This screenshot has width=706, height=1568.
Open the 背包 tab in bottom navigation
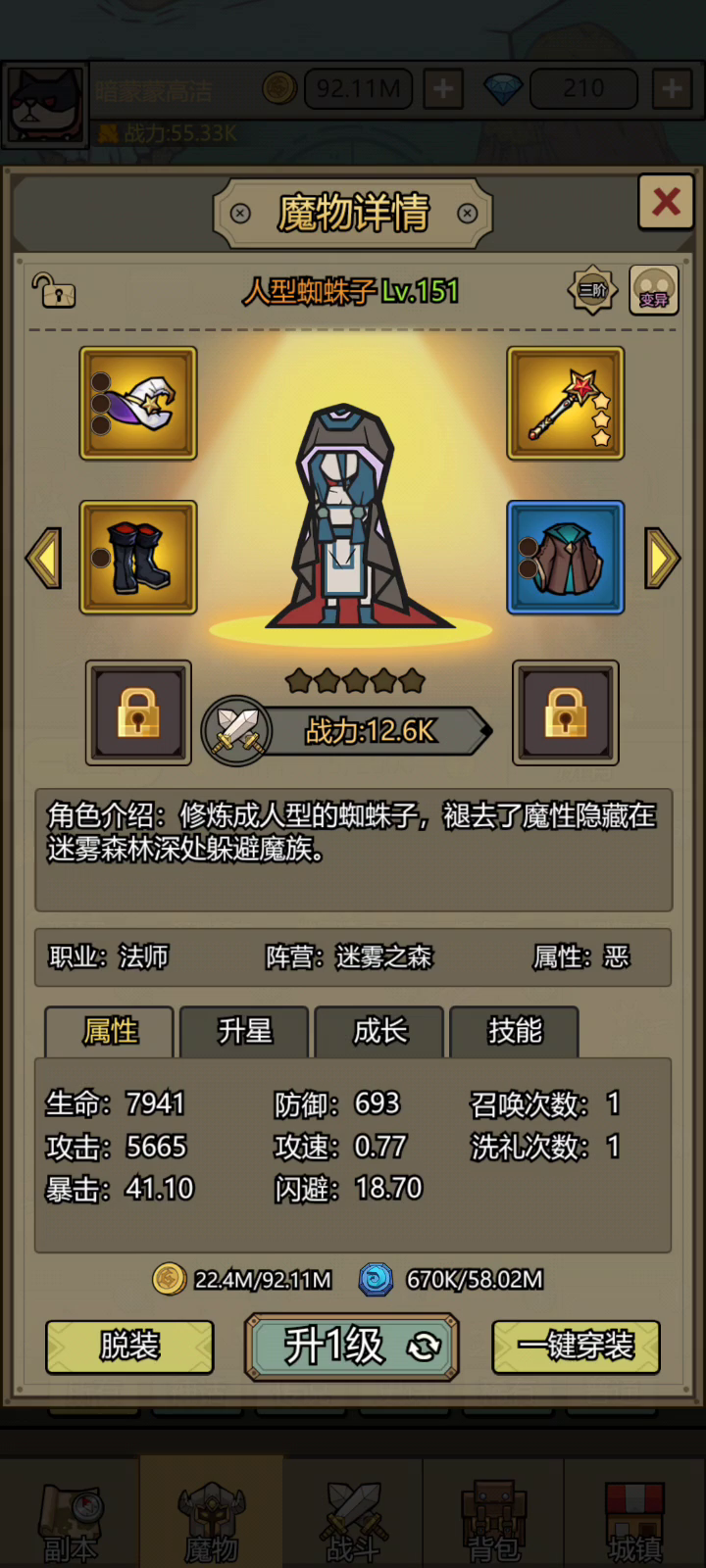click(494, 1514)
